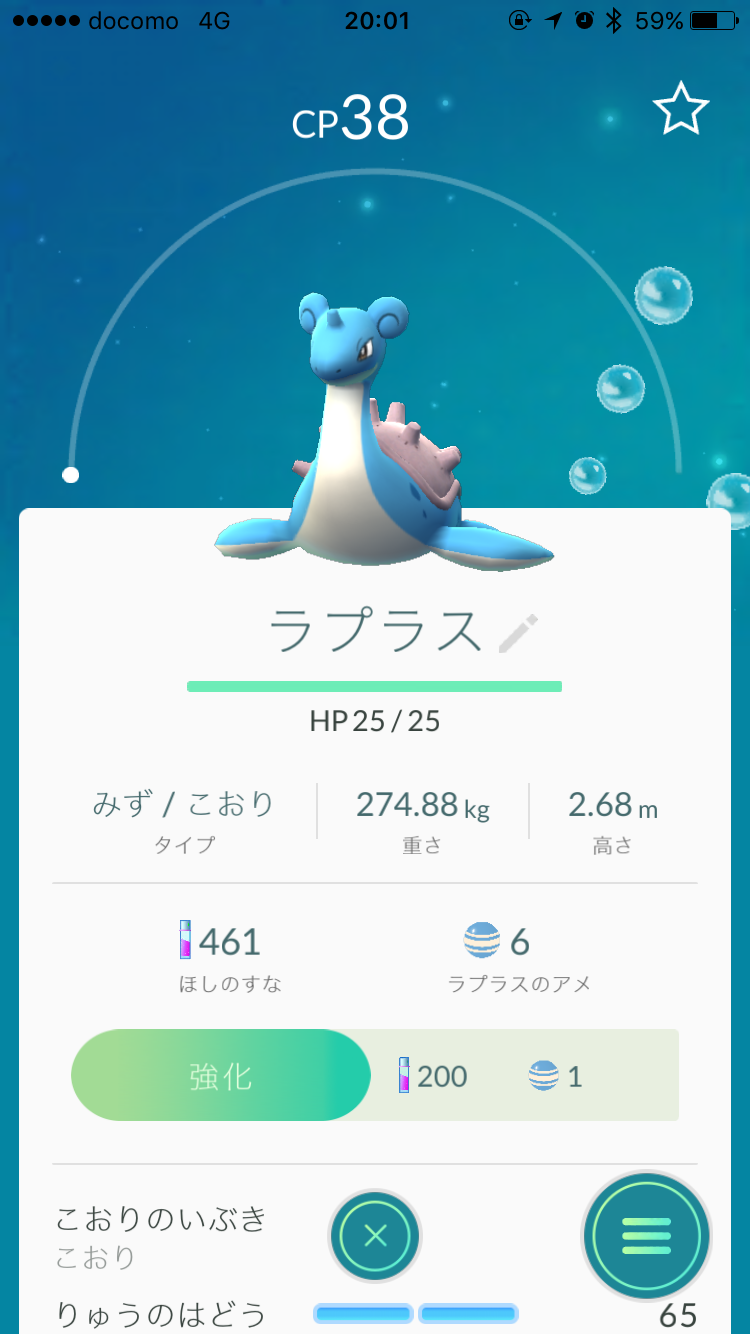Open the hamburger menu button at bottom right

646,1236
